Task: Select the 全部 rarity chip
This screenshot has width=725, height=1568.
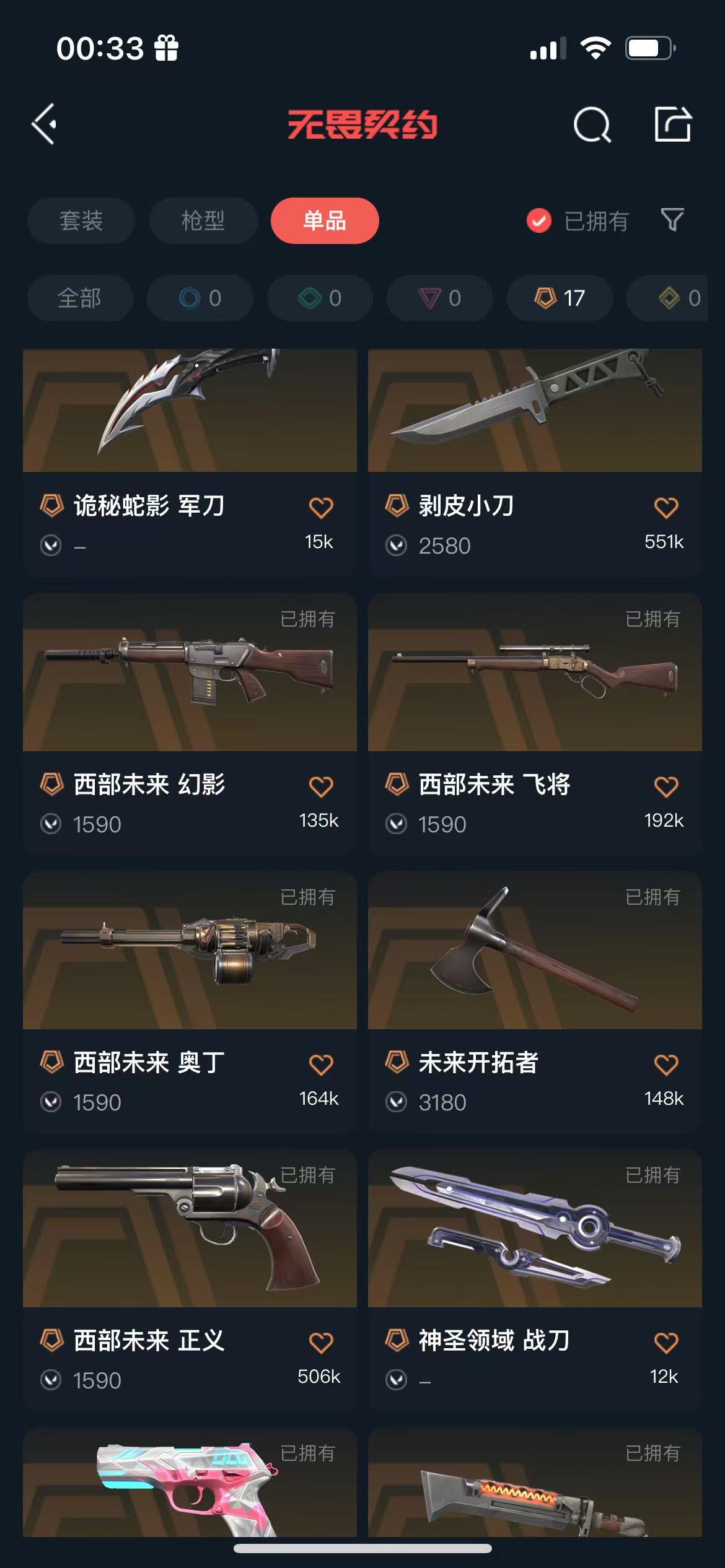Action: [80, 298]
